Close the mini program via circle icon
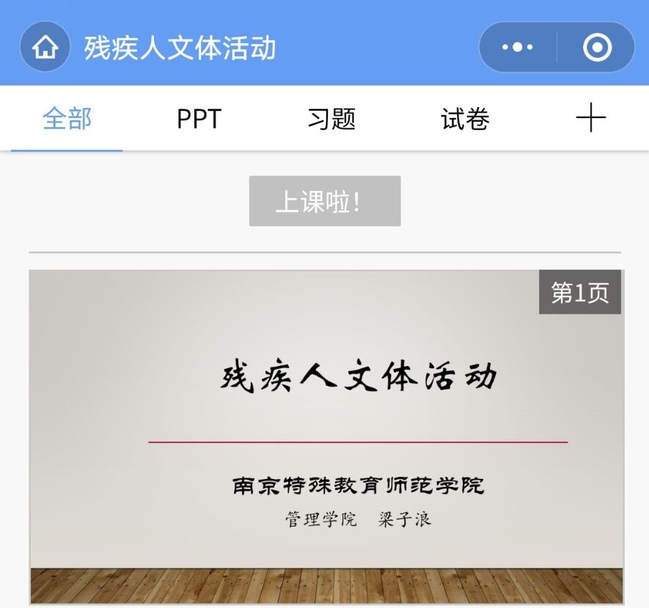 pos(597,47)
